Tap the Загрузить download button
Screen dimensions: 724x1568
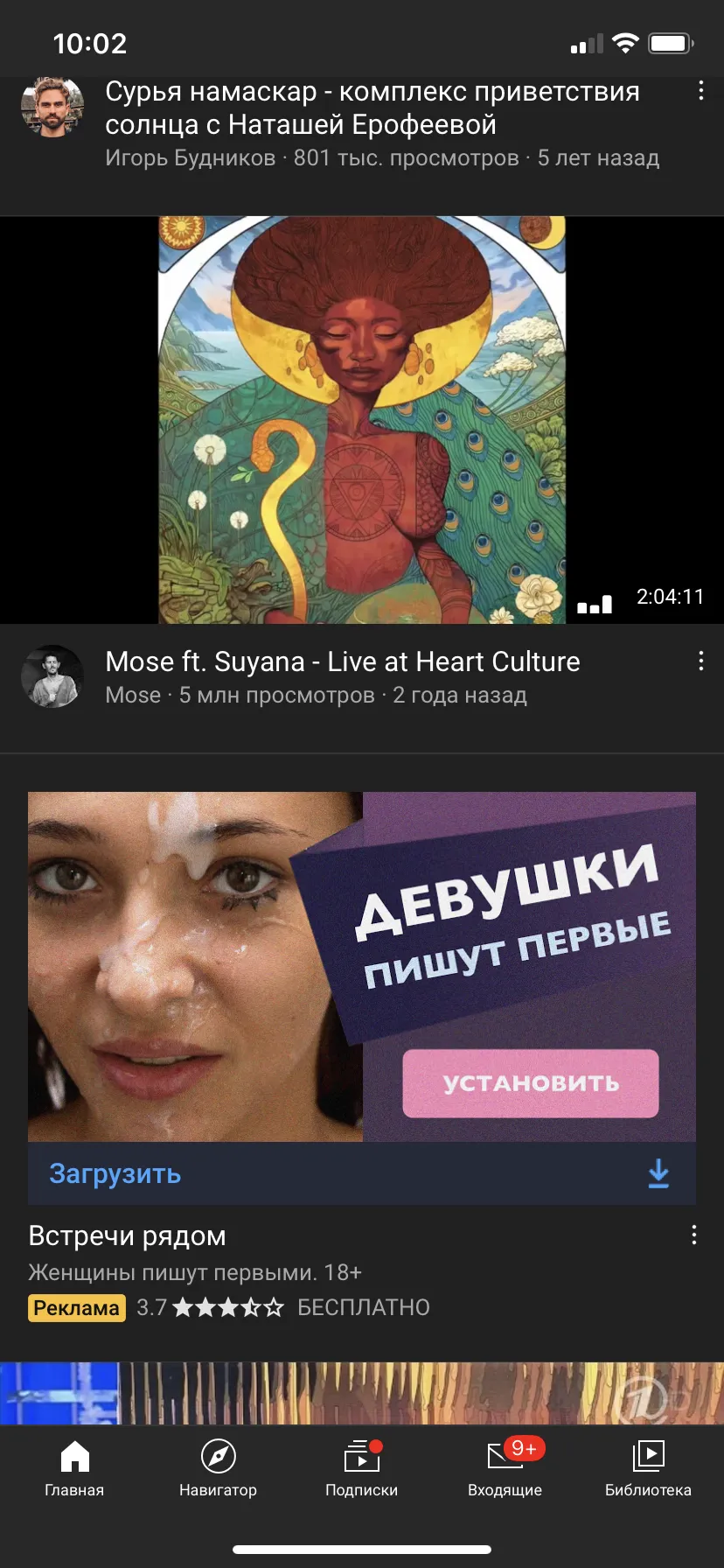[x=362, y=1173]
